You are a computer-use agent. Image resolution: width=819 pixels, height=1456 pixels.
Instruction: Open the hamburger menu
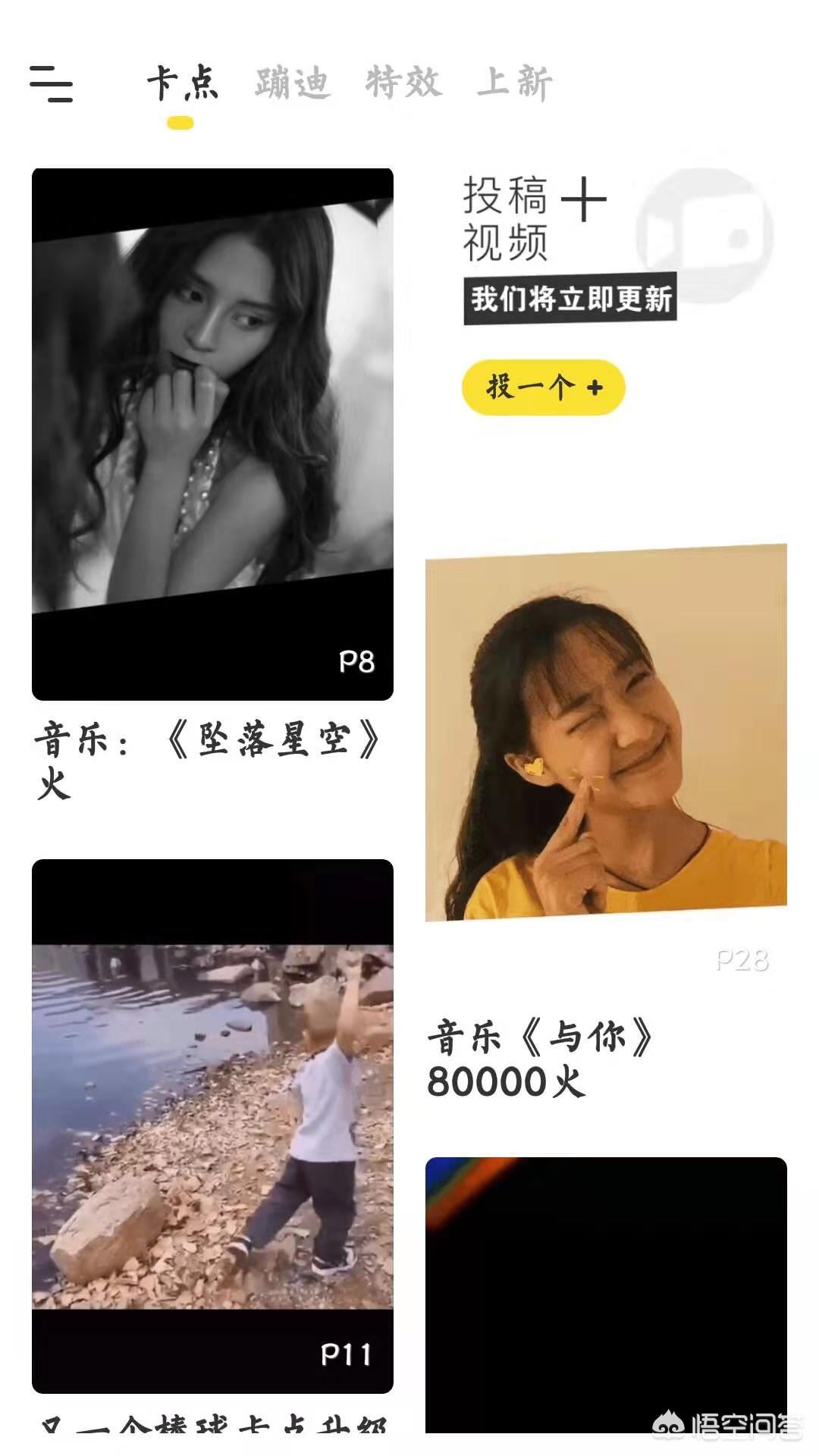click(51, 83)
